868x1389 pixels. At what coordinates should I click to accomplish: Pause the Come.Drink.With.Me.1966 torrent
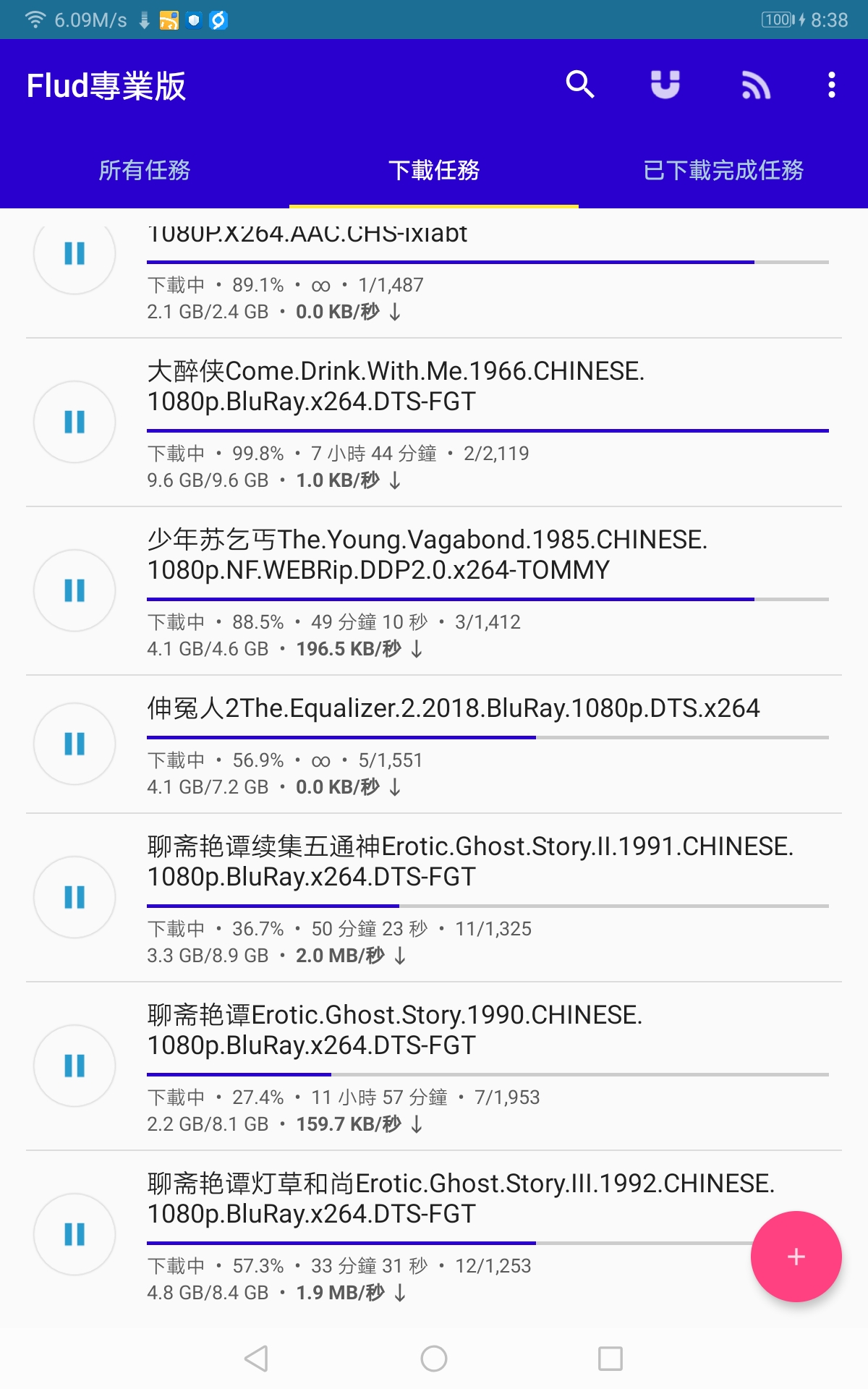75,422
